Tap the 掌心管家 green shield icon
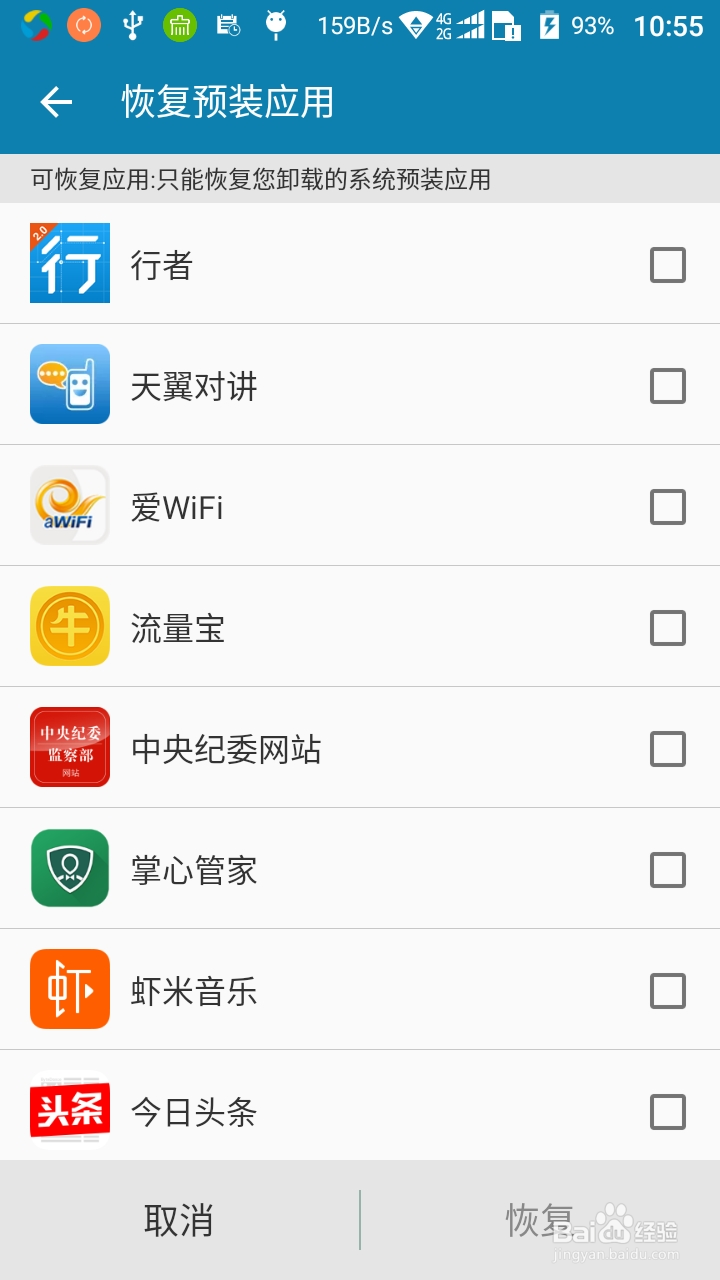This screenshot has width=720, height=1280. coord(70,868)
